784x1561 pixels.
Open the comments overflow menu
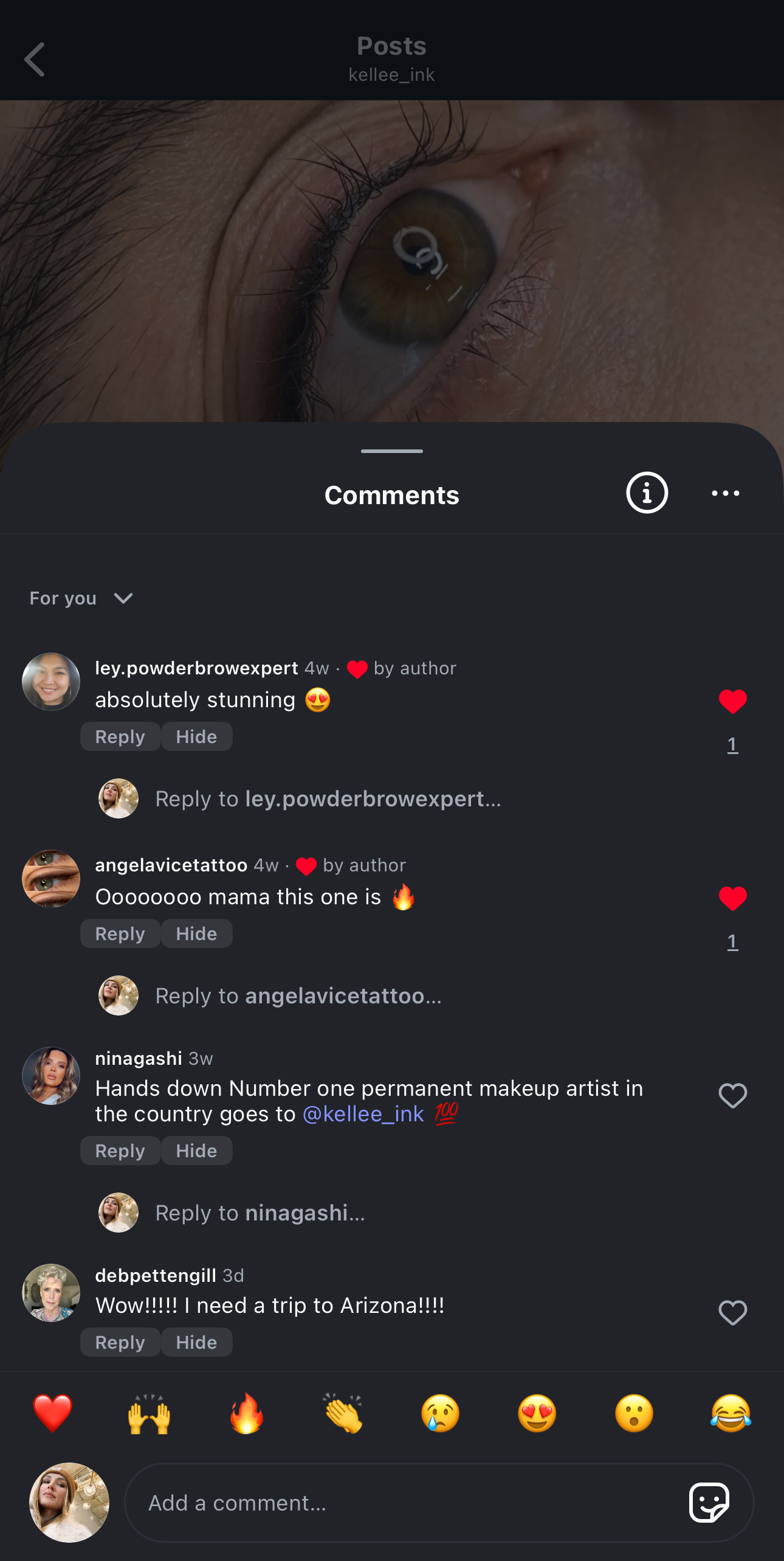point(725,493)
